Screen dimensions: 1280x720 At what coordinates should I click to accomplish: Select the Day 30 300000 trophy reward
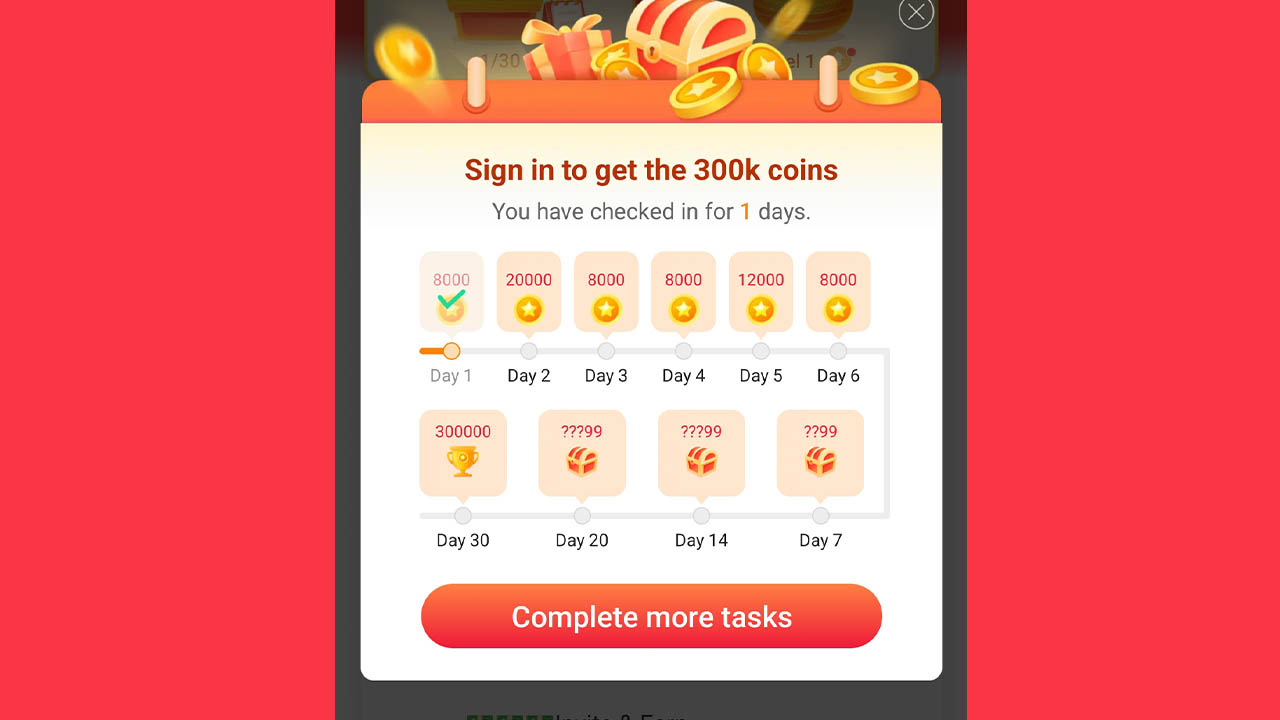462,452
